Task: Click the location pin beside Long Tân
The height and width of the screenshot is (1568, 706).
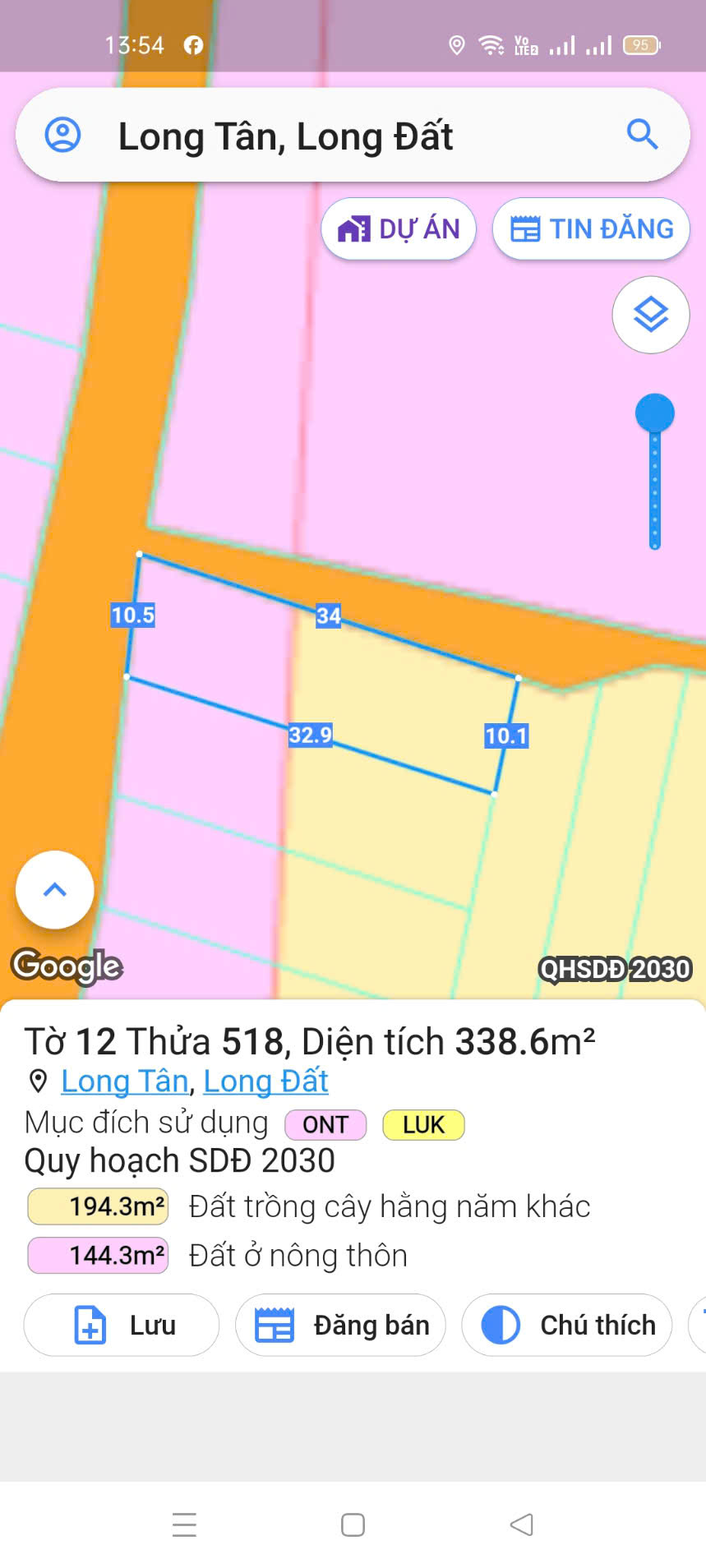Action: pyautogui.click(x=37, y=1081)
